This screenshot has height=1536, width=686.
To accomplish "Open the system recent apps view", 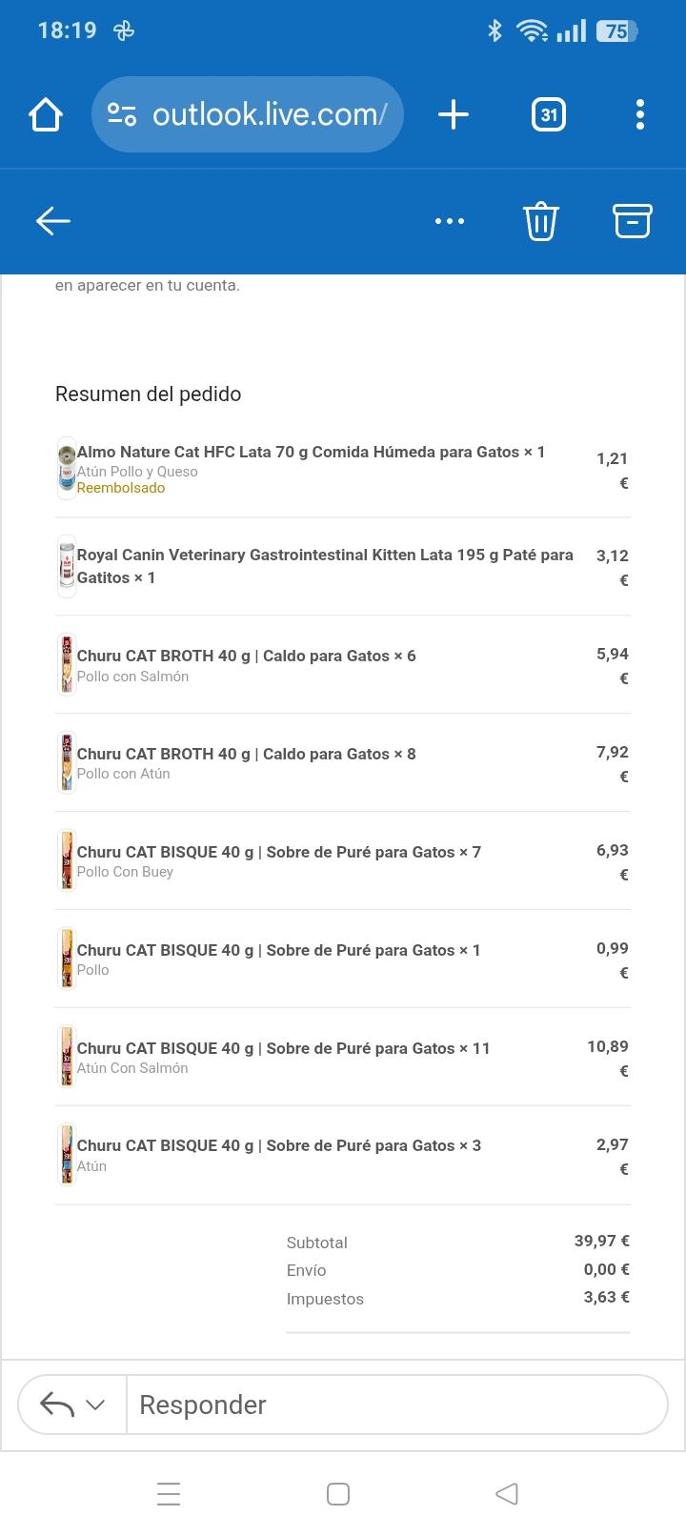I will click(169, 1494).
